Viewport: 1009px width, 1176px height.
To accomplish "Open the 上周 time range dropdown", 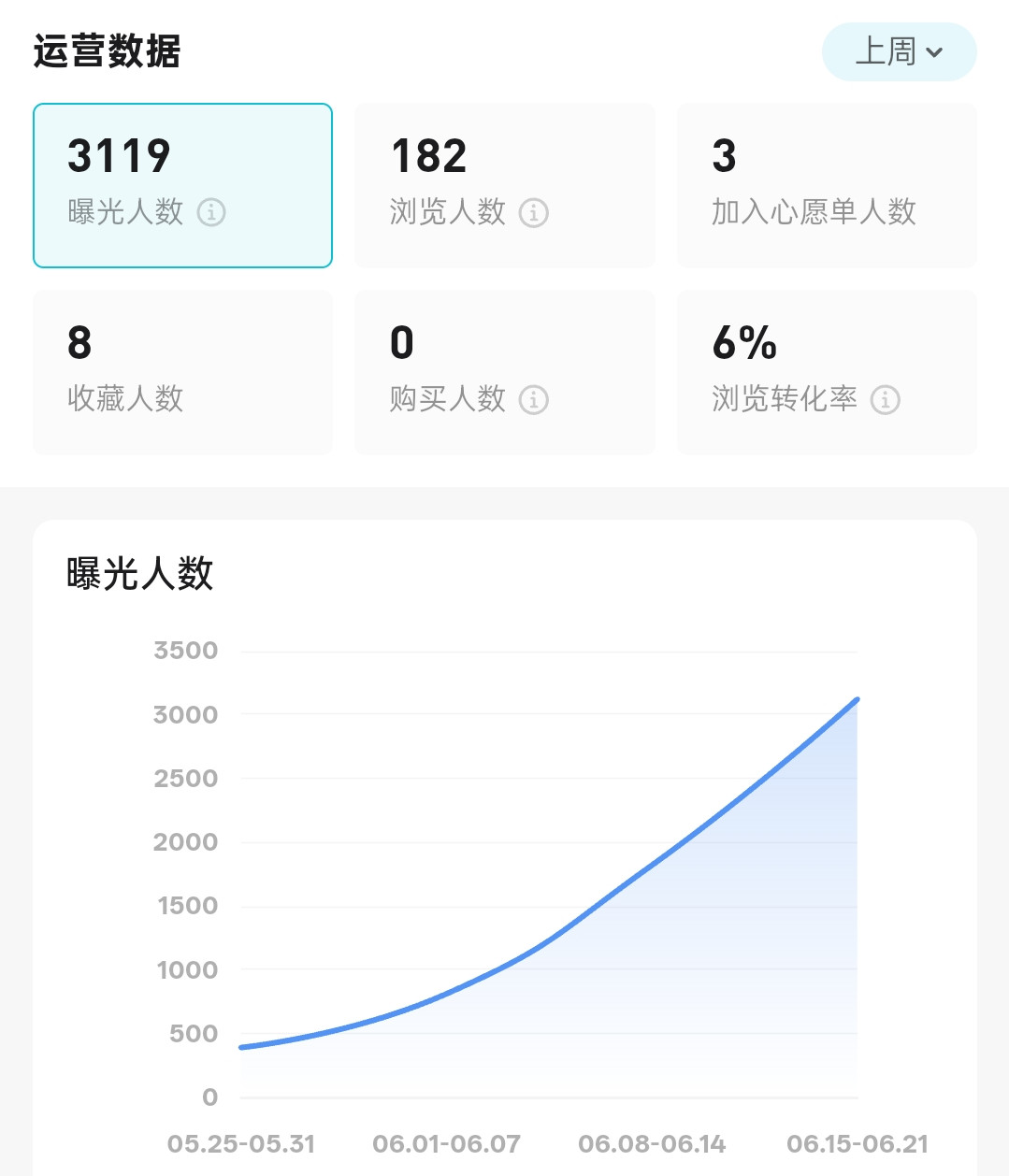I will [899, 52].
